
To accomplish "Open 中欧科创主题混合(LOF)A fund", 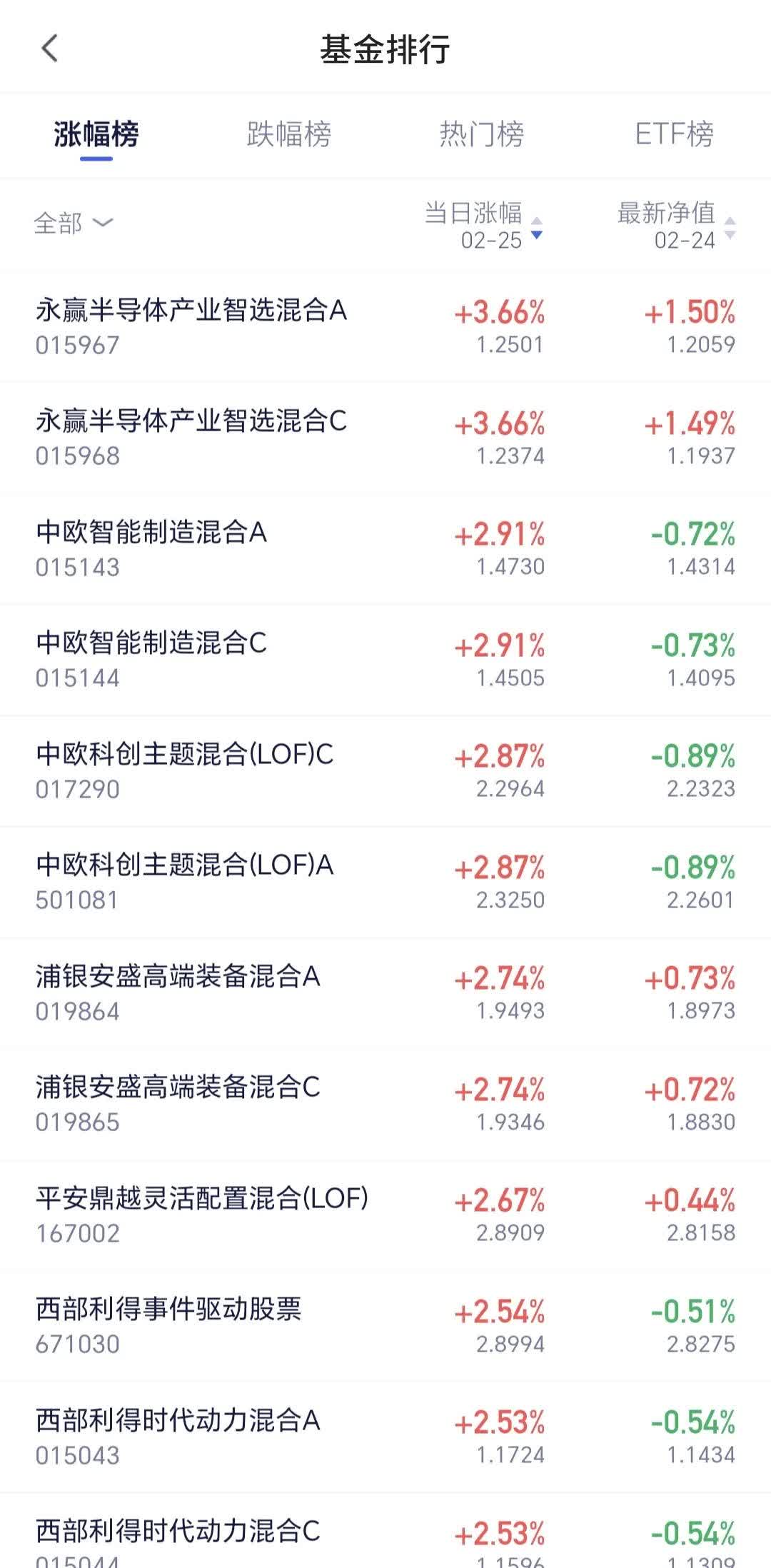I will 385,882.
